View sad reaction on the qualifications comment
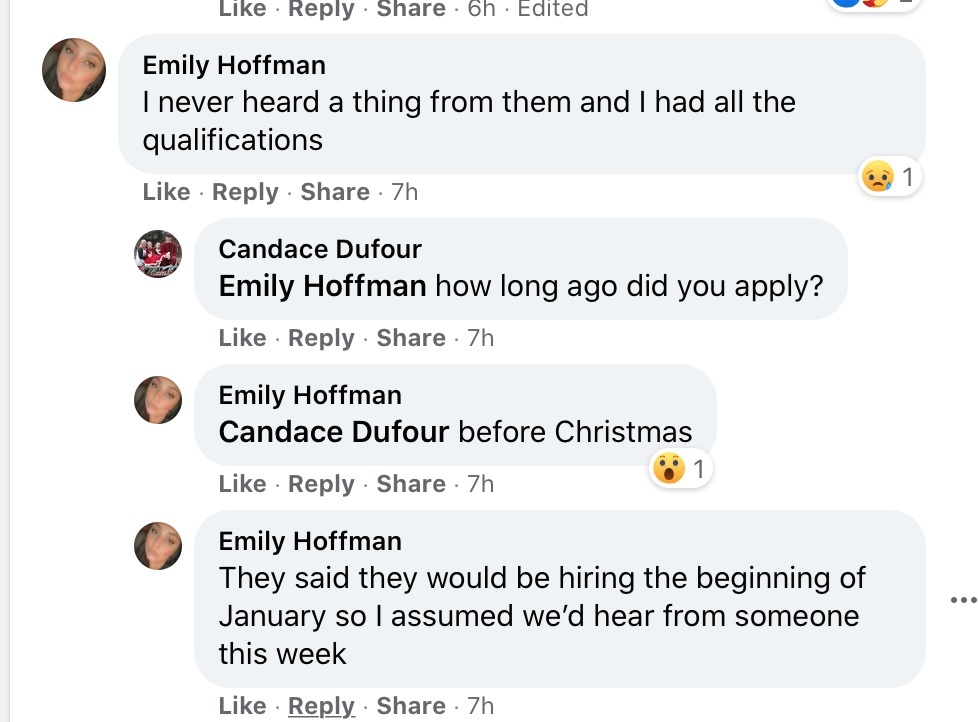The image size is (978, 722). (889, 178)
